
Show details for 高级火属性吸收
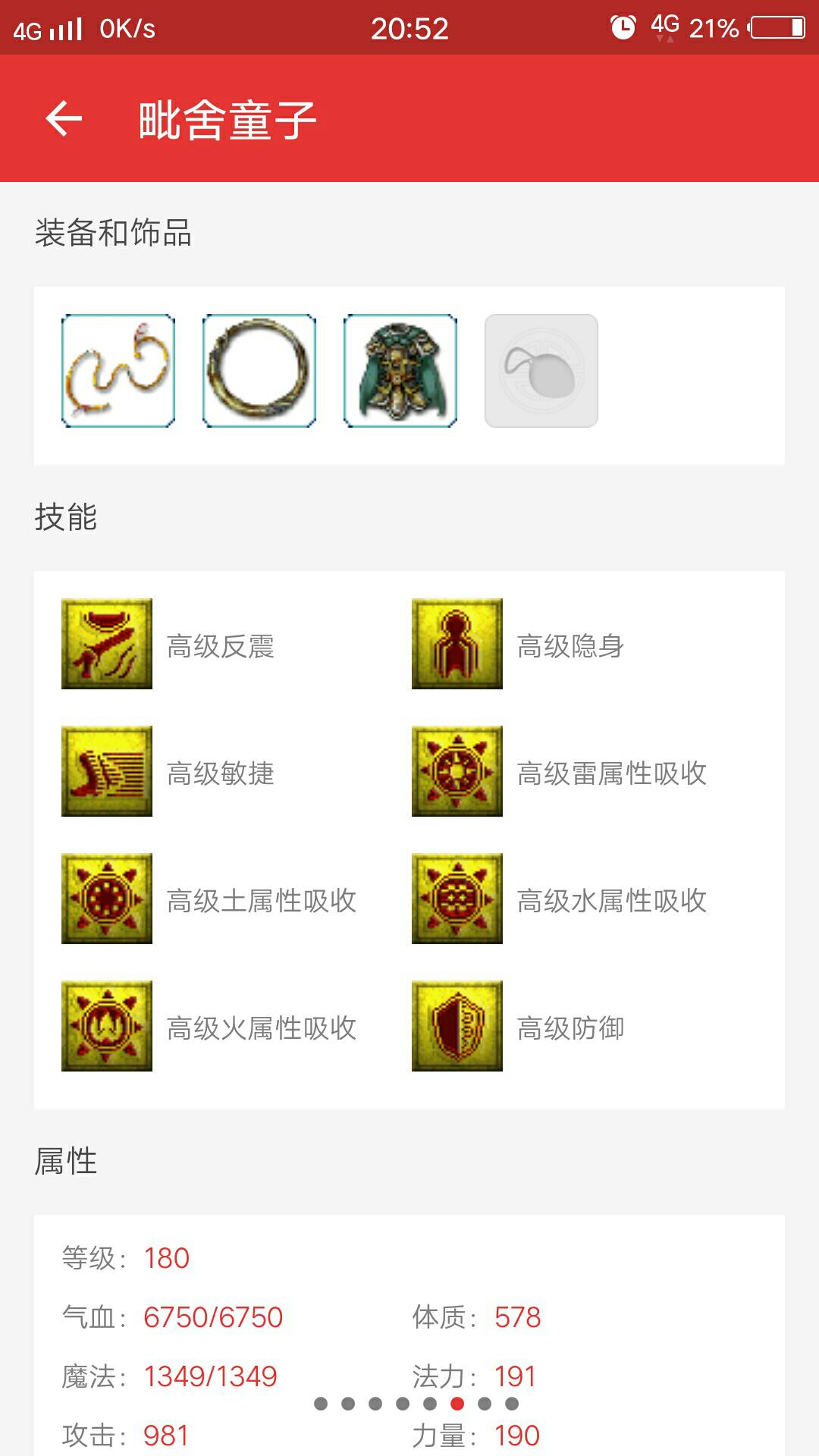pyautogui.click(x=107, y=1026)
